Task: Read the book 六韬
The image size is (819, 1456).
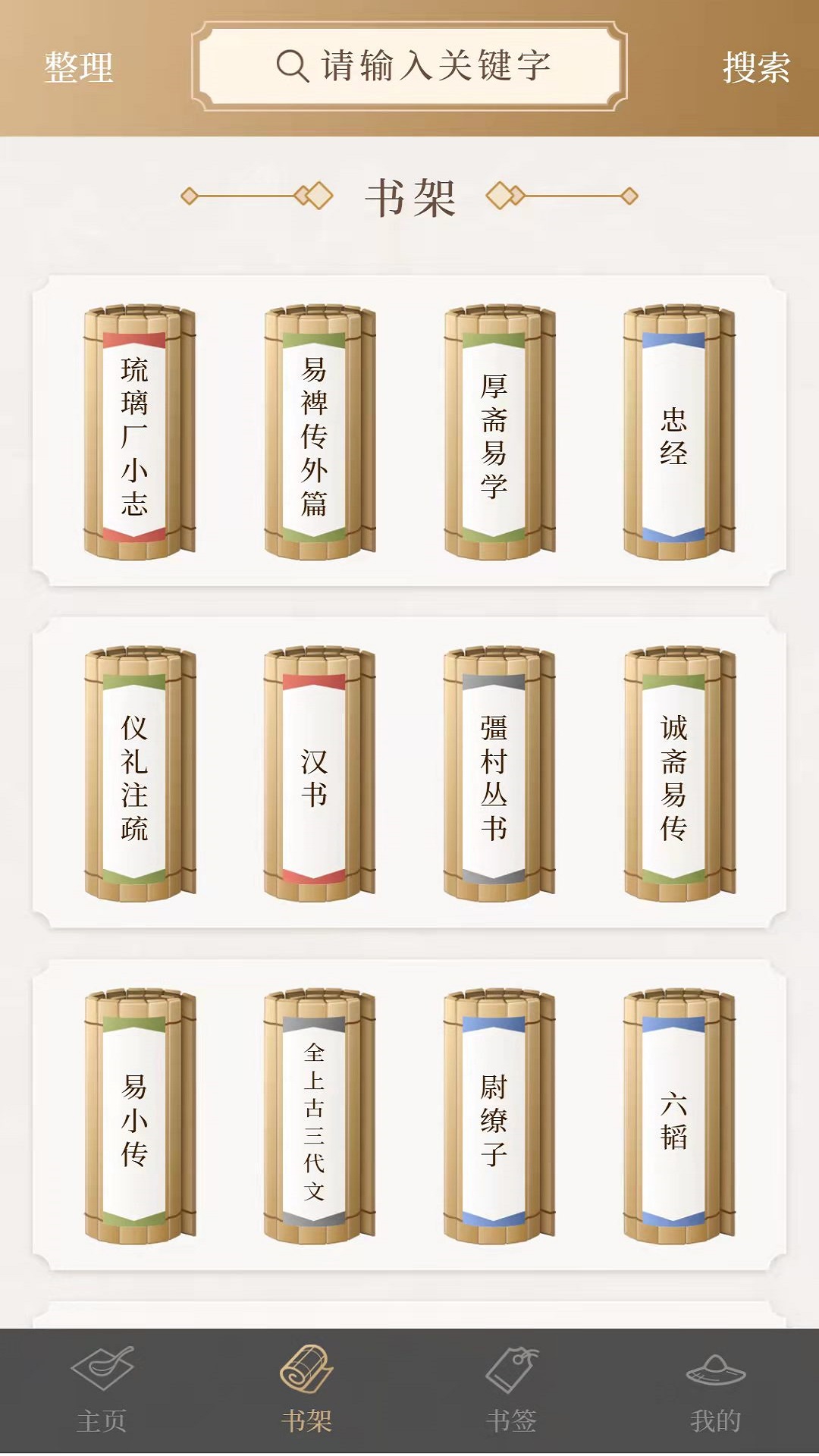Action: pyautogui.click(x=674, y=1116)
